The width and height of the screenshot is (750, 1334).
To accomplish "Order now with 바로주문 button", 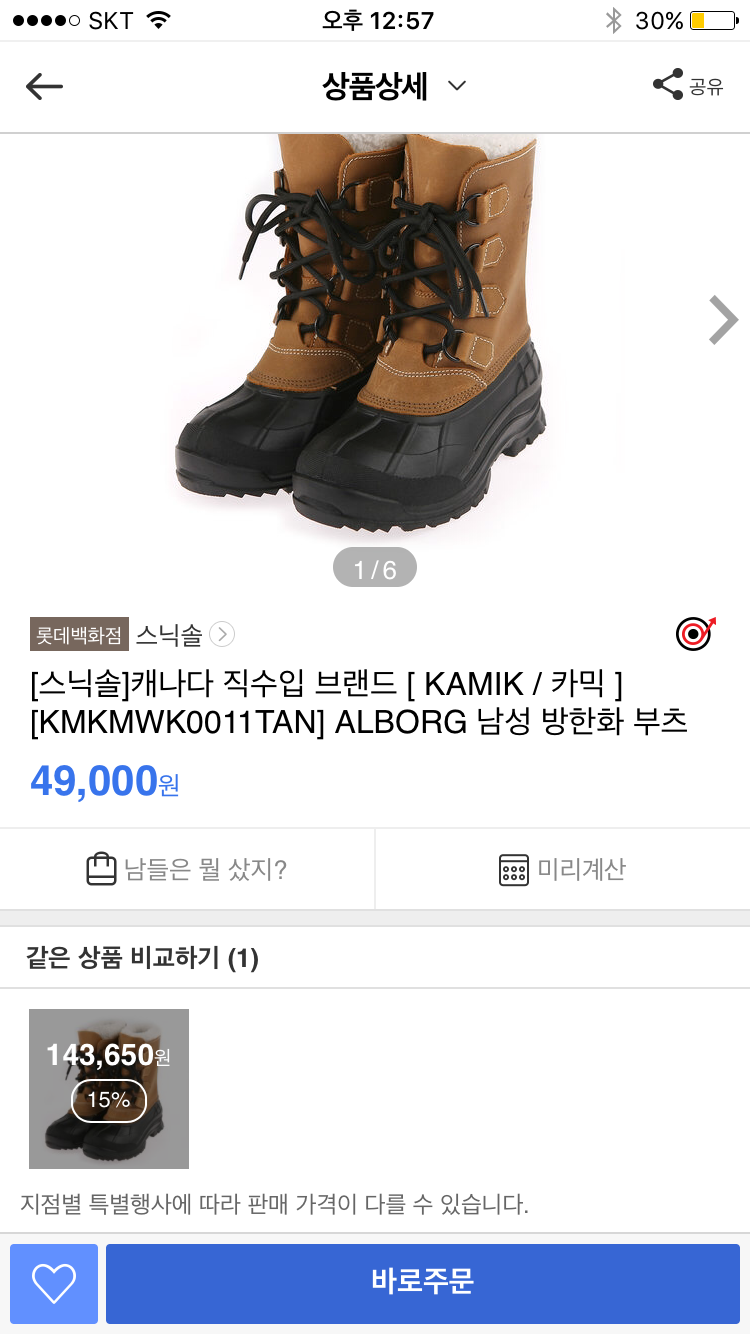I will click(x=422, y=1283).
